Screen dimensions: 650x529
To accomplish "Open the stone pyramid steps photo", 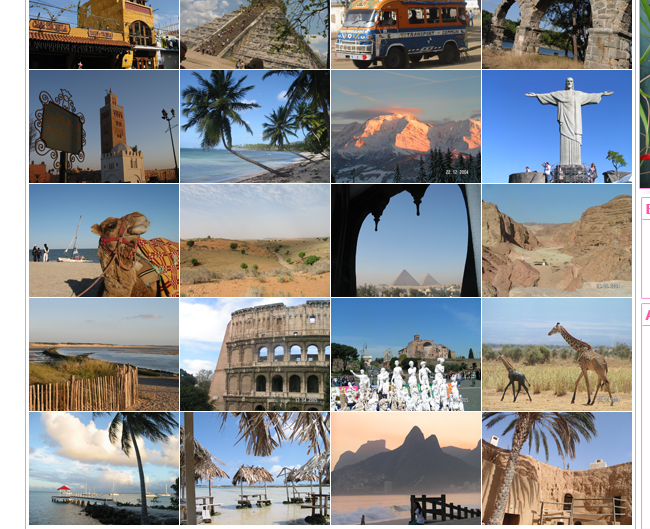I will 255,34.
